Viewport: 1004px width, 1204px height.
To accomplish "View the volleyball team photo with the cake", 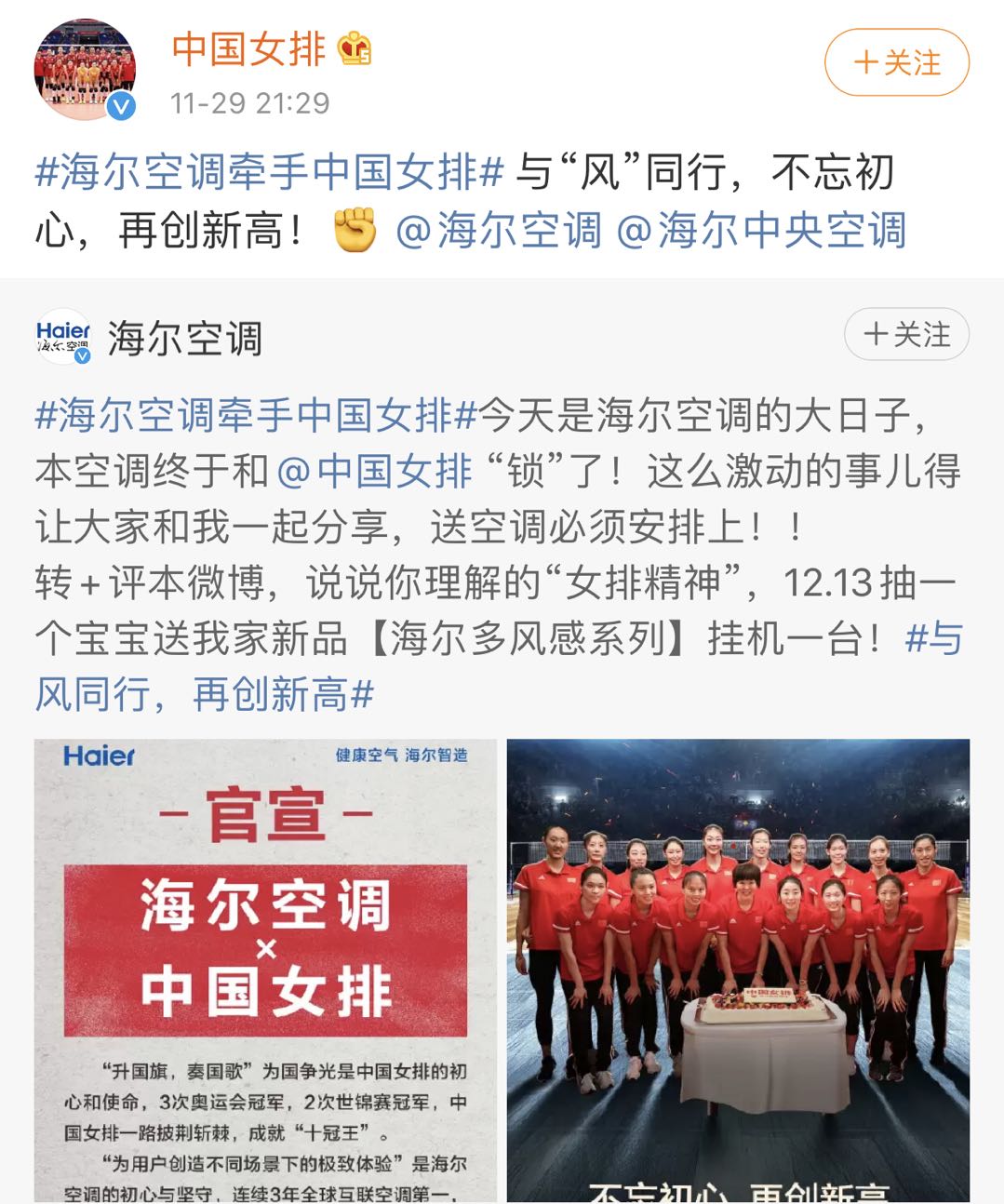I will (x=738, y=970).
